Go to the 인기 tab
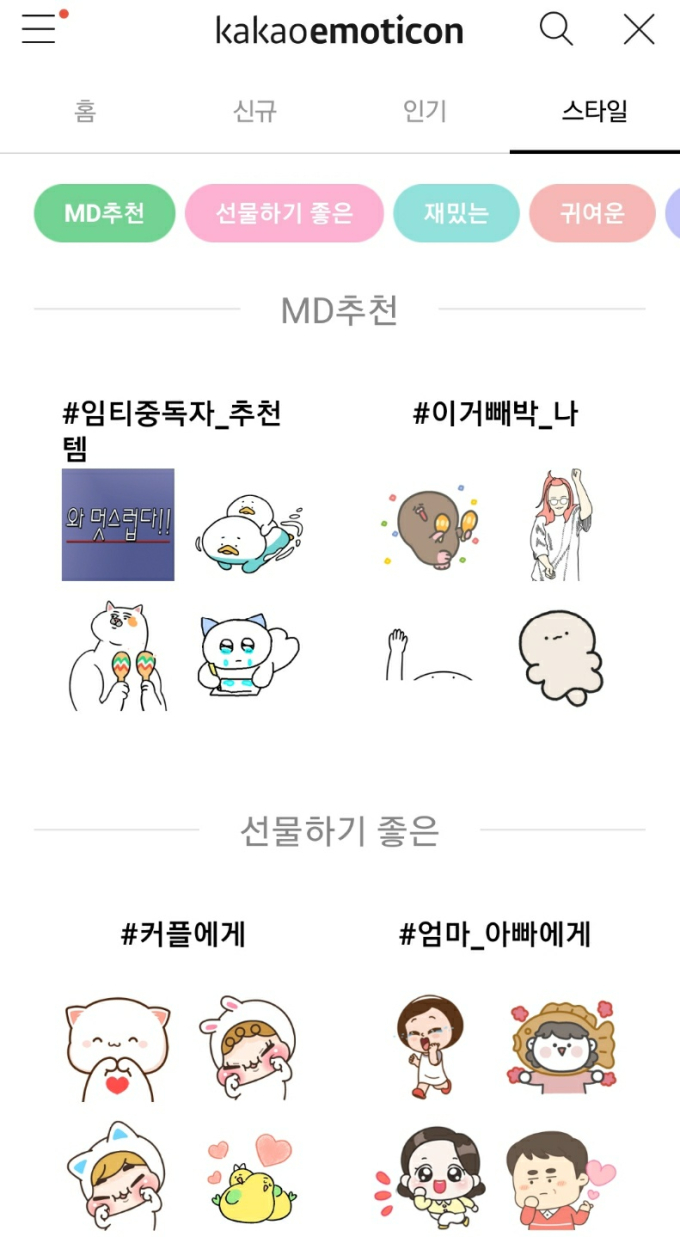Image resolution: width=680 pixels, height=1237 pixels. point(425,111)
